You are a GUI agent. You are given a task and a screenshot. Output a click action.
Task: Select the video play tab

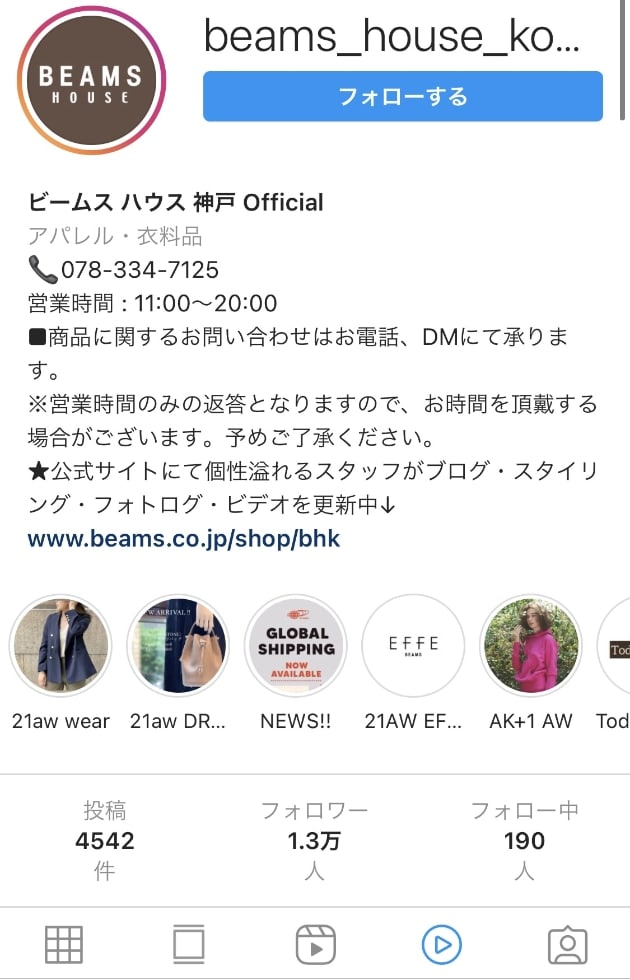[441, 944]
